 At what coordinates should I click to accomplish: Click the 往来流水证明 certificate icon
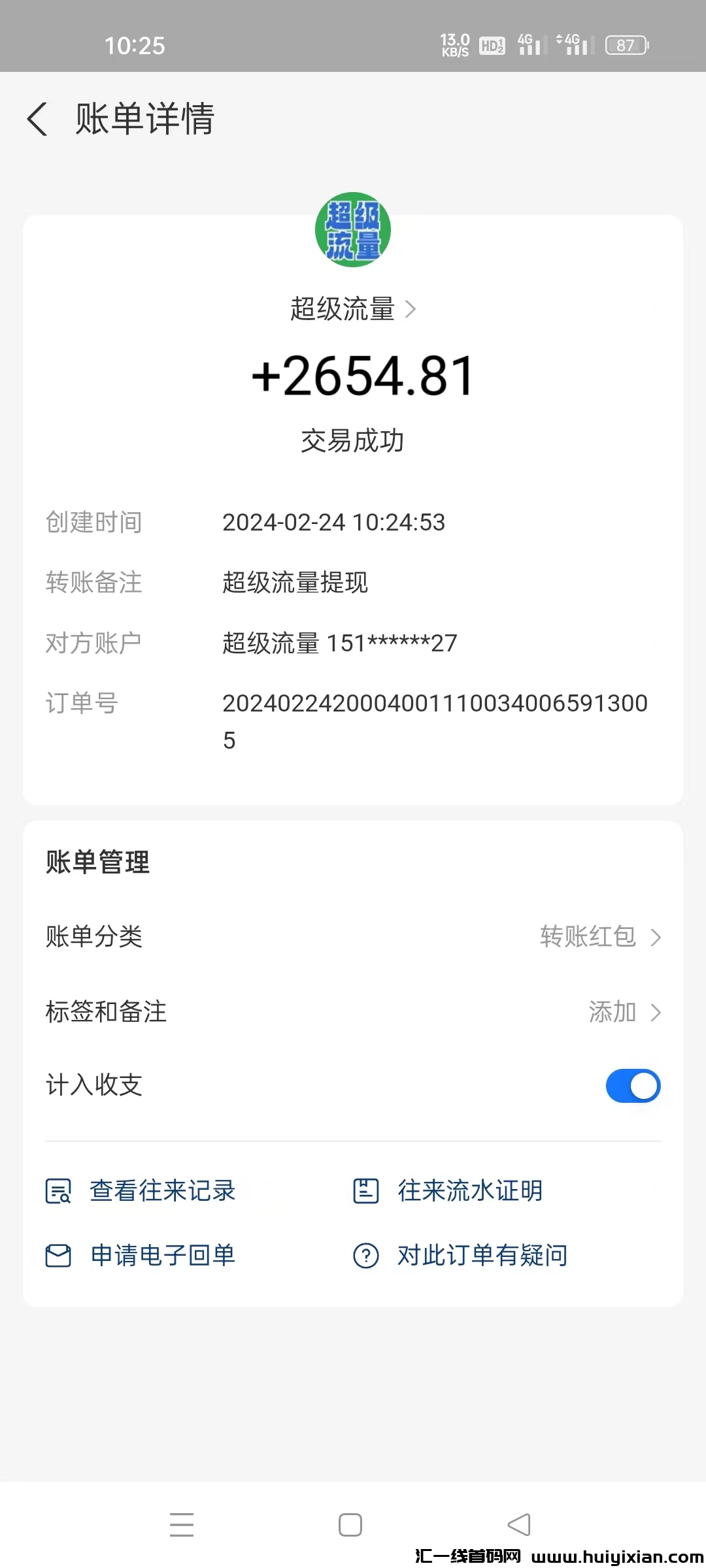[367, 1190]
